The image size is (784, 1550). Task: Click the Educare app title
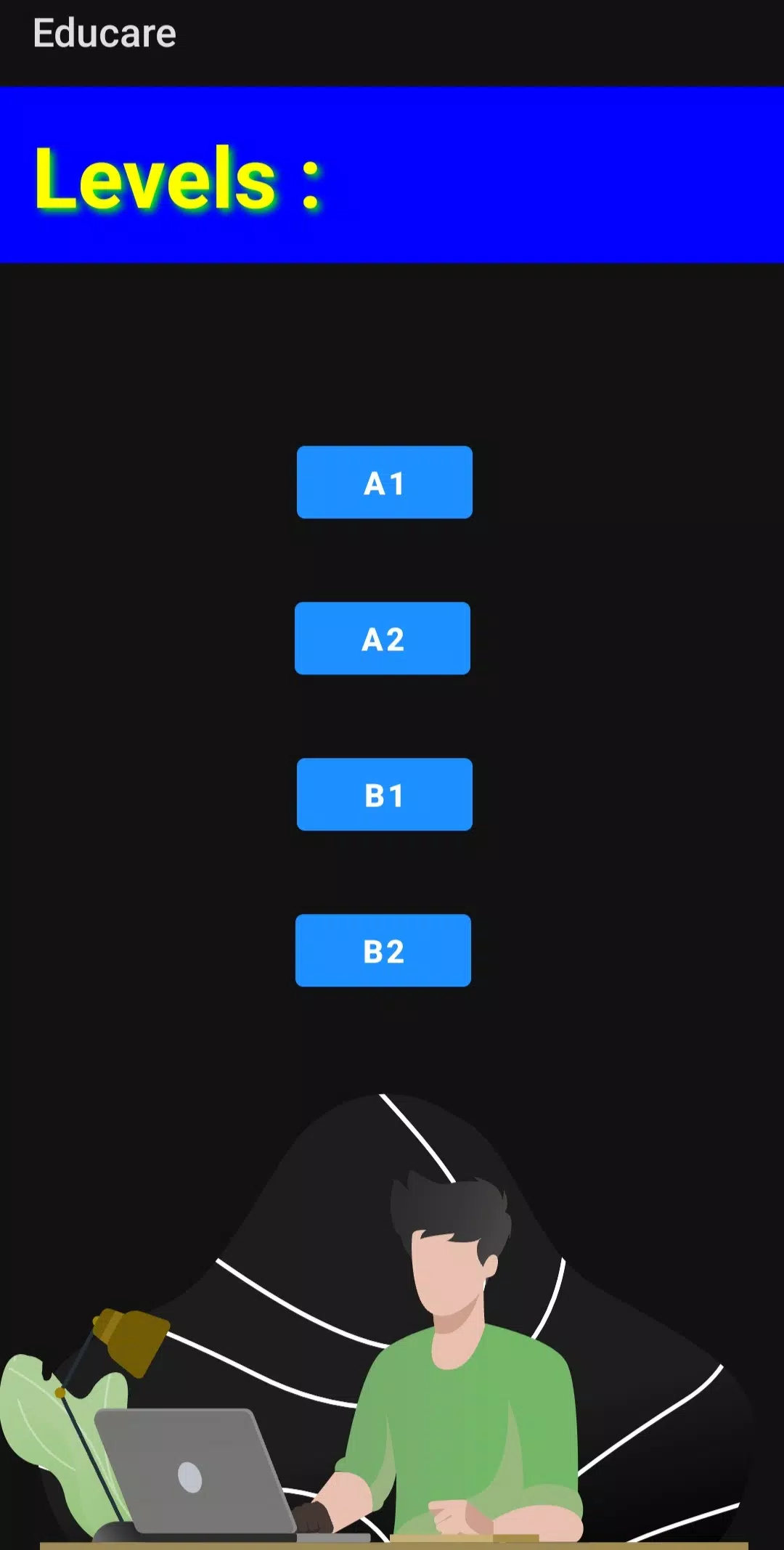[105, 33]
